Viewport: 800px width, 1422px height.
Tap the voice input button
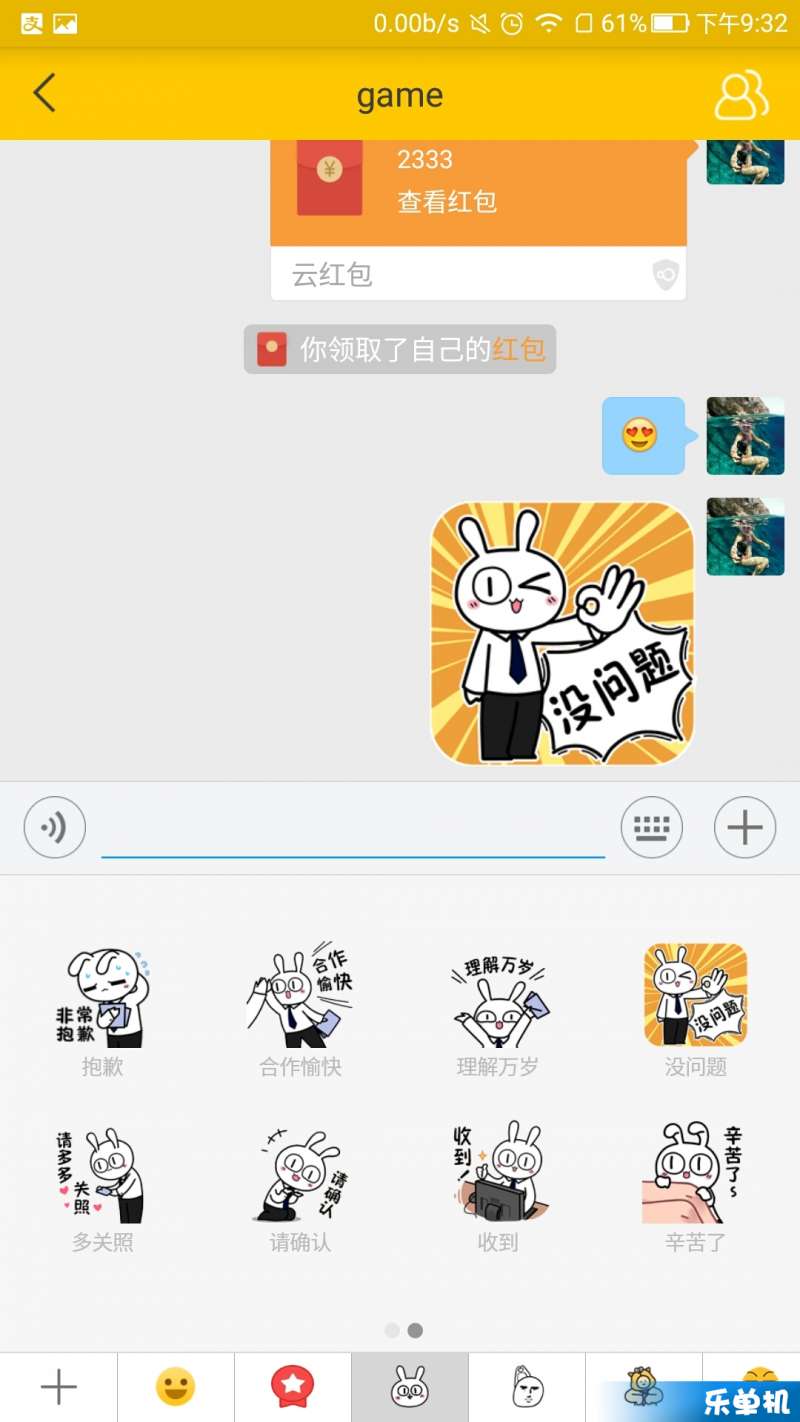click(55, 828)
